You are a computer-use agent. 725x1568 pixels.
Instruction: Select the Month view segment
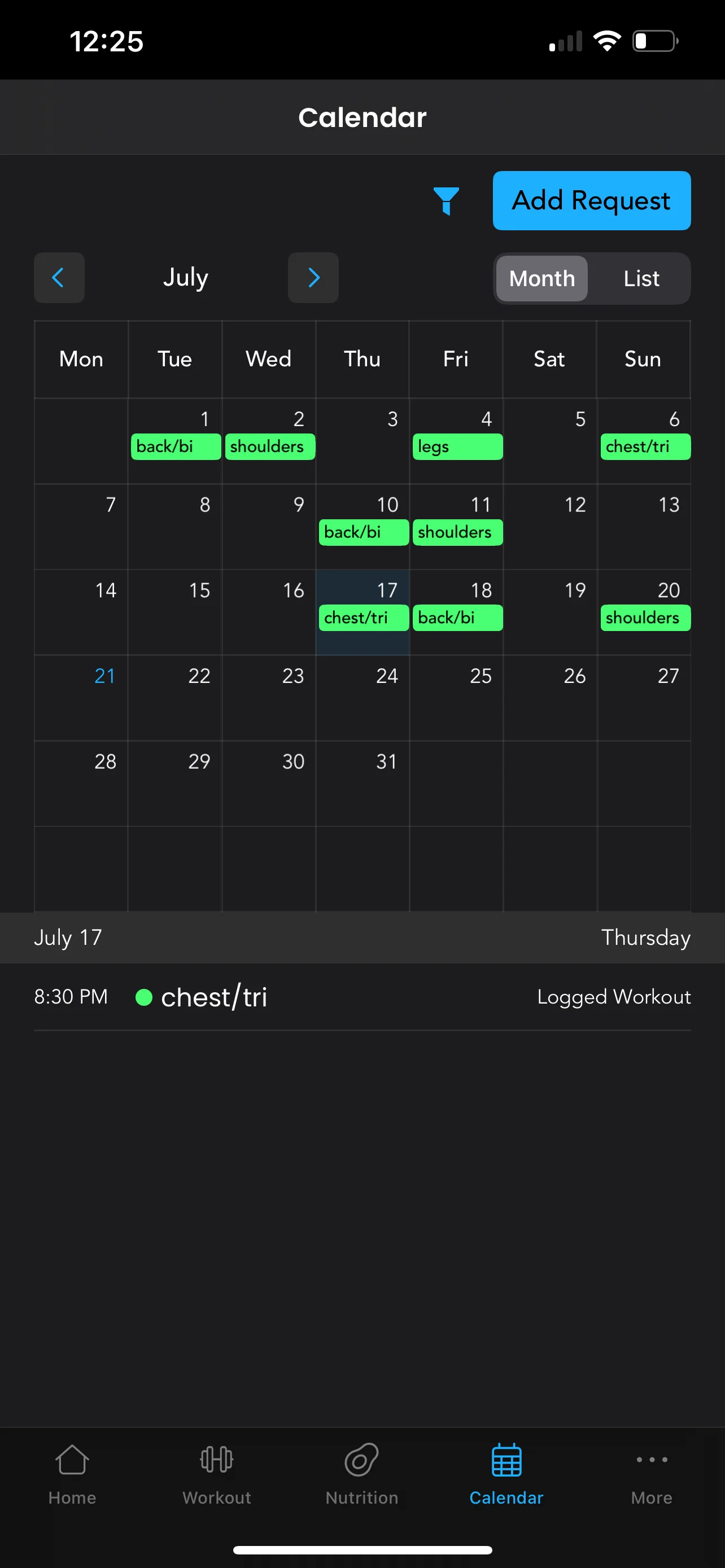click(541, 279)
